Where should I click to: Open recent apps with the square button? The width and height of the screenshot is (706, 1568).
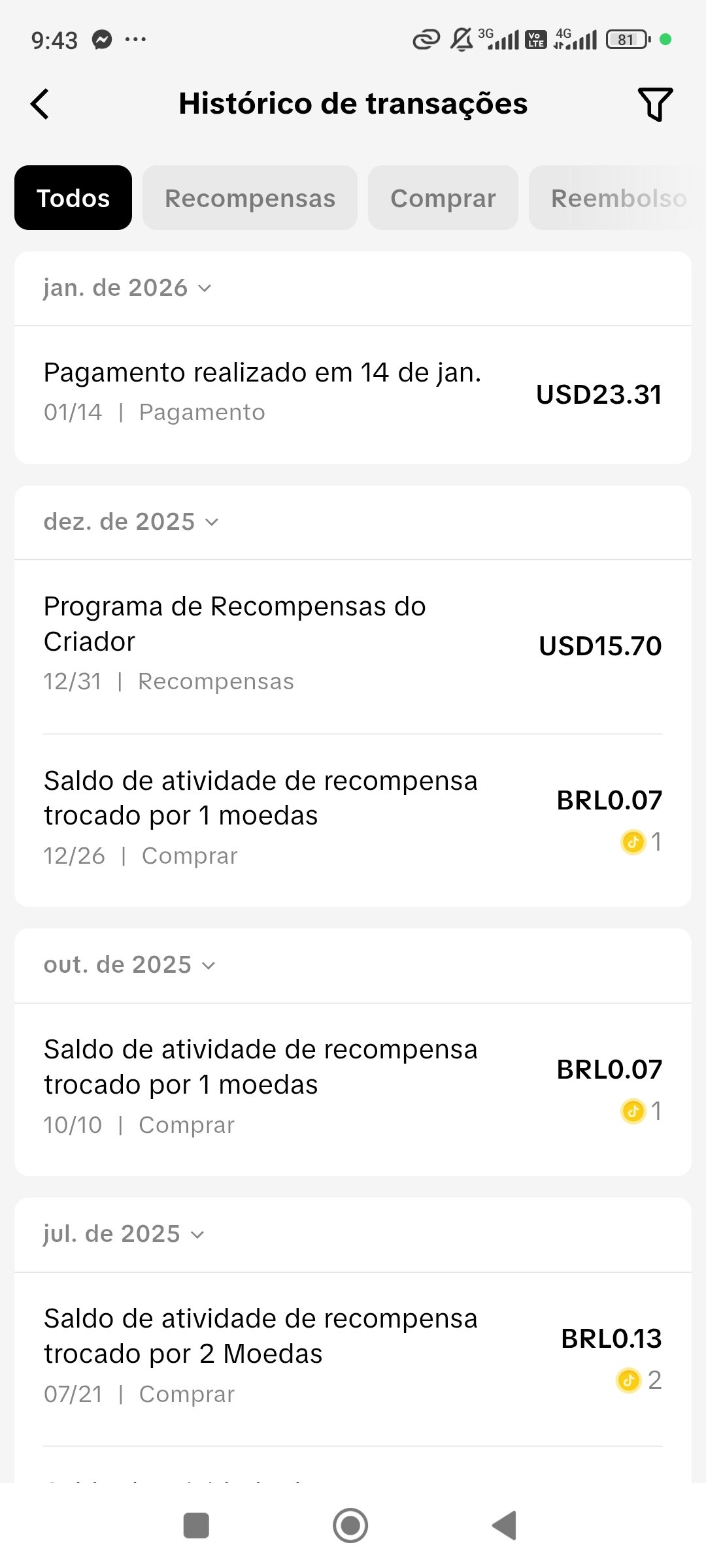click(x=196, y=1526)
